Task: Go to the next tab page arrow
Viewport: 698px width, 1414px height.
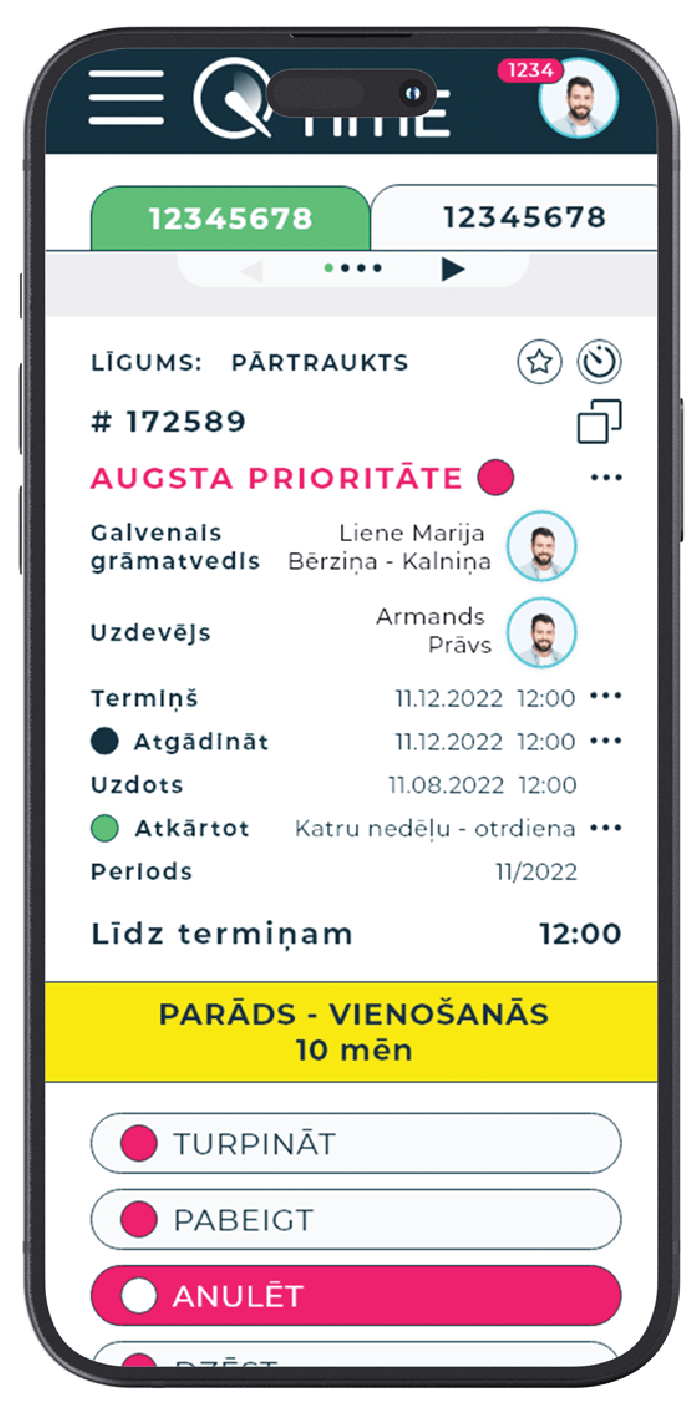Action: click(453, 268)
